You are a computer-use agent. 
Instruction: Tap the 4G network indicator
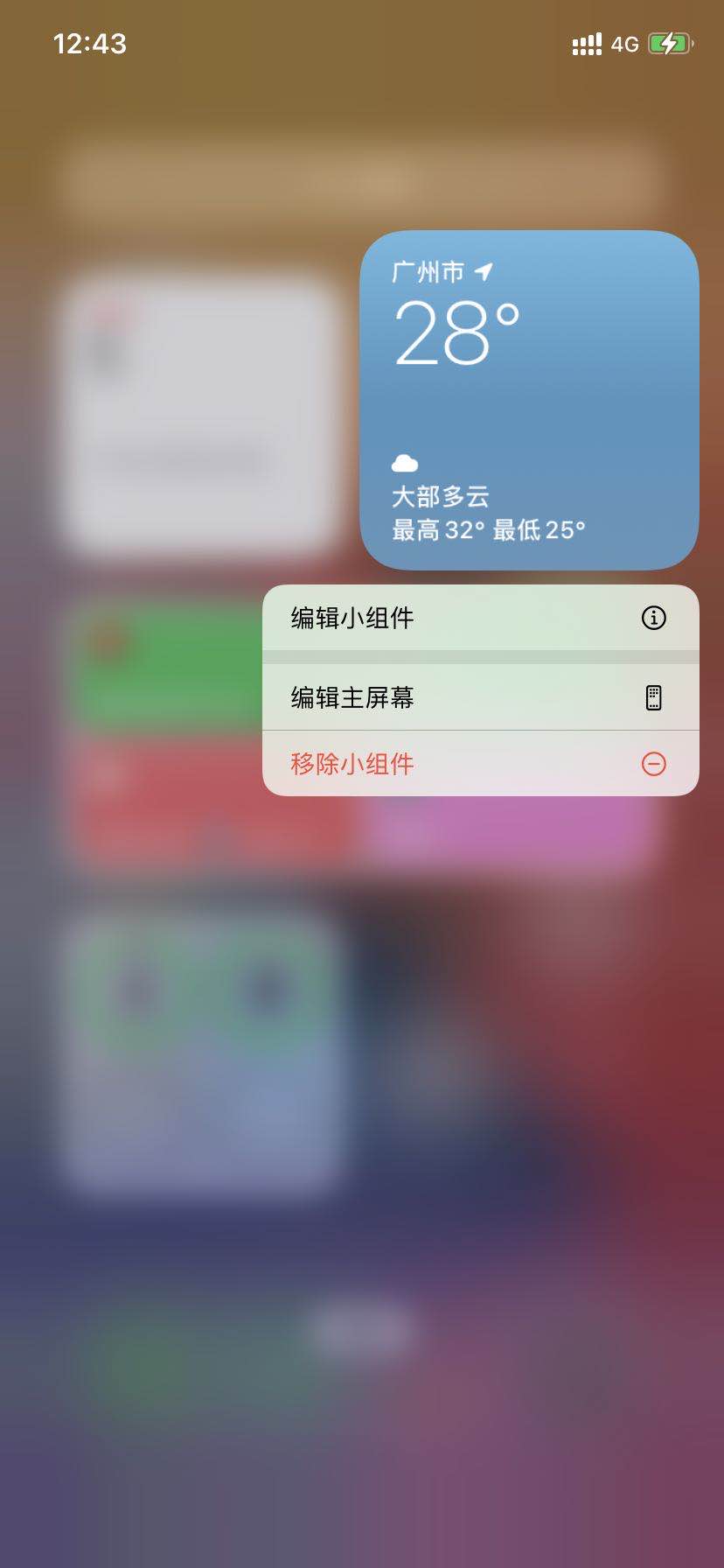pyautogui.click(x=623, y=44)
